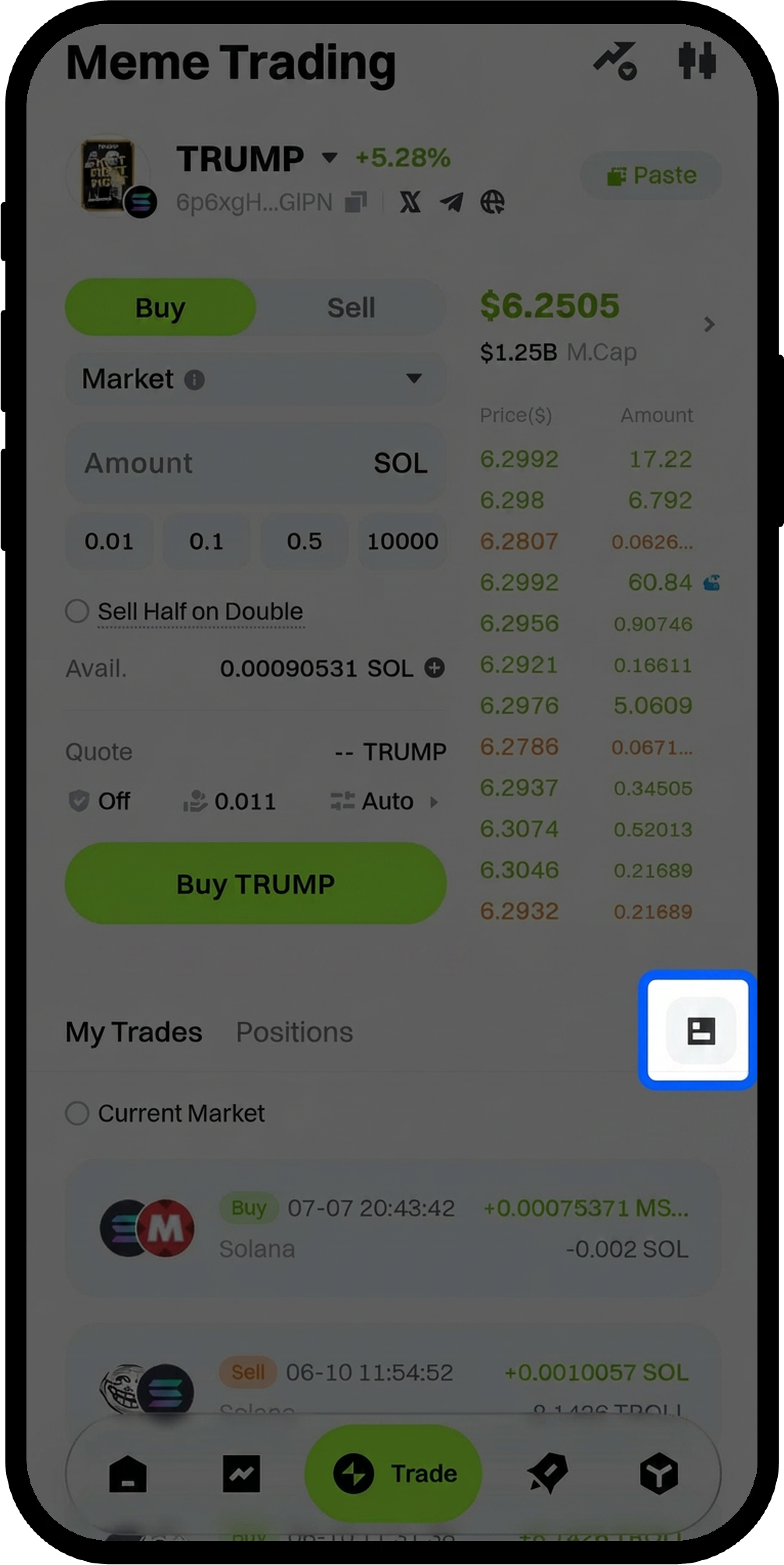Screen dimensions: 784x1565
Task: Toggle the Current Market filter
Action: [77, 1114]
